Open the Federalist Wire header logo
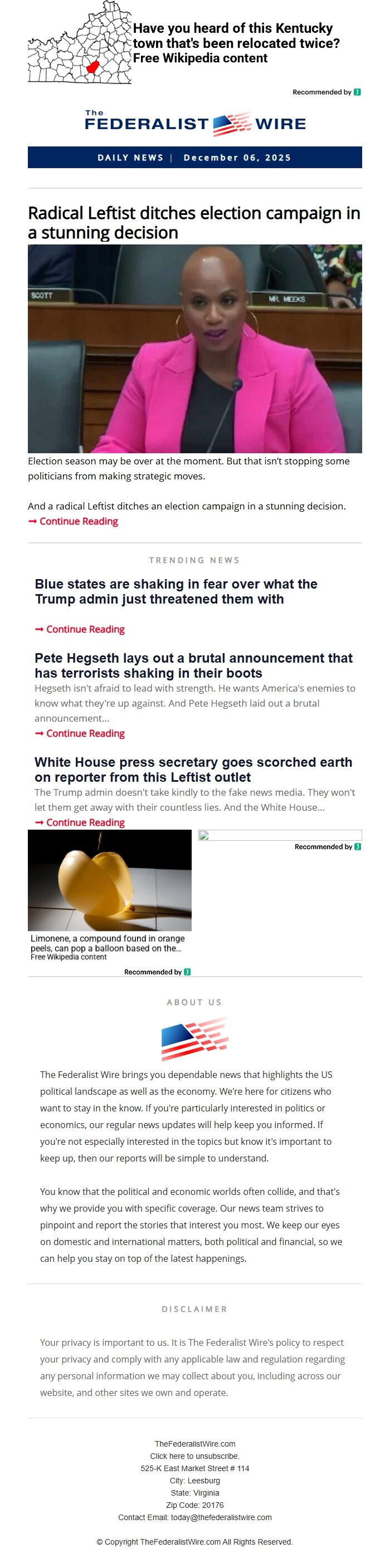390x1568 pixels. pyautogui.click(x=194, y=124)
